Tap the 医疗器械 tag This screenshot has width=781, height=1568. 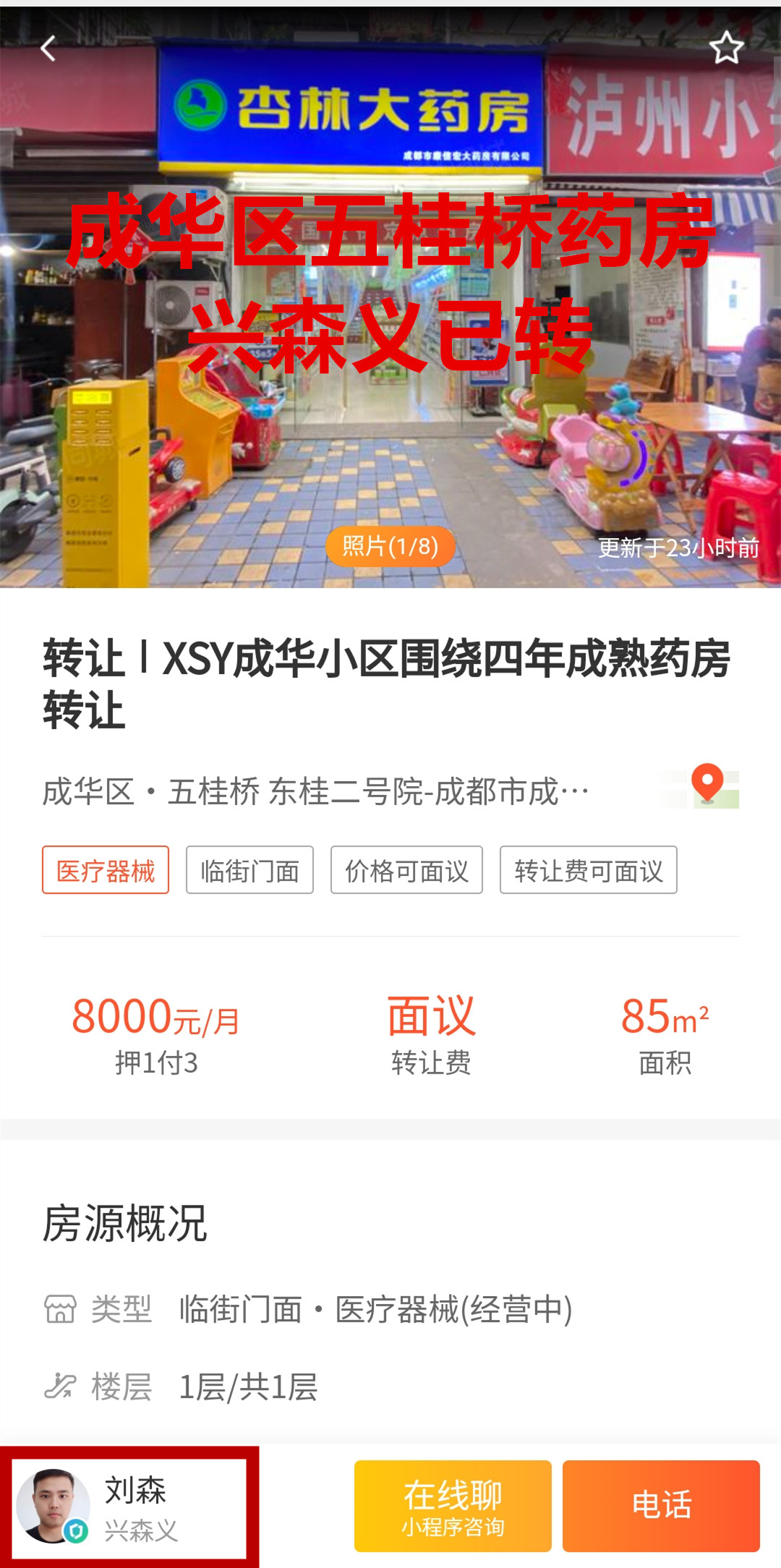click(106, 870)
